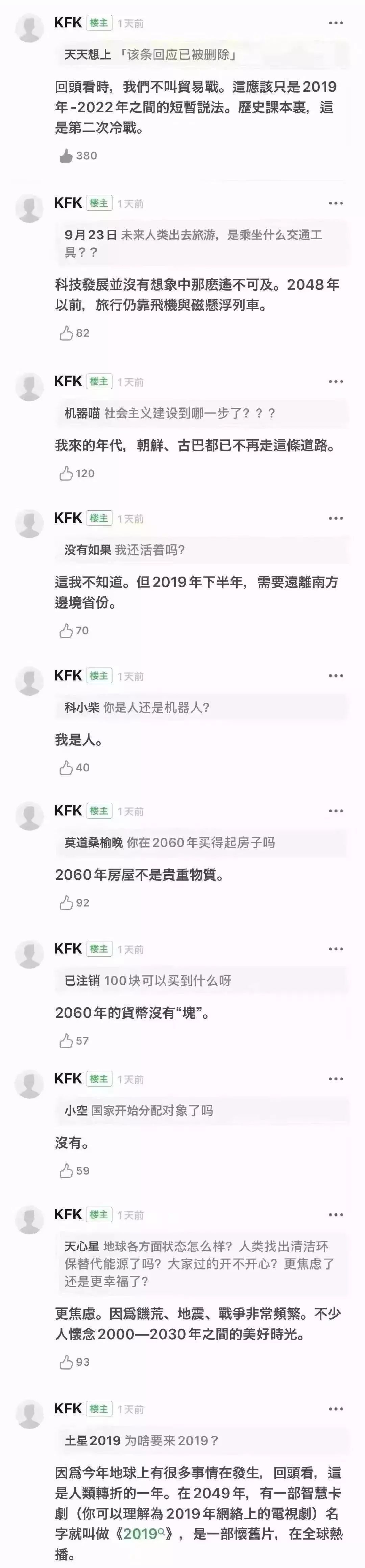365x1568 pixels.
Task: Open more options on the reply to 小空
Action: coord(336,1079)
